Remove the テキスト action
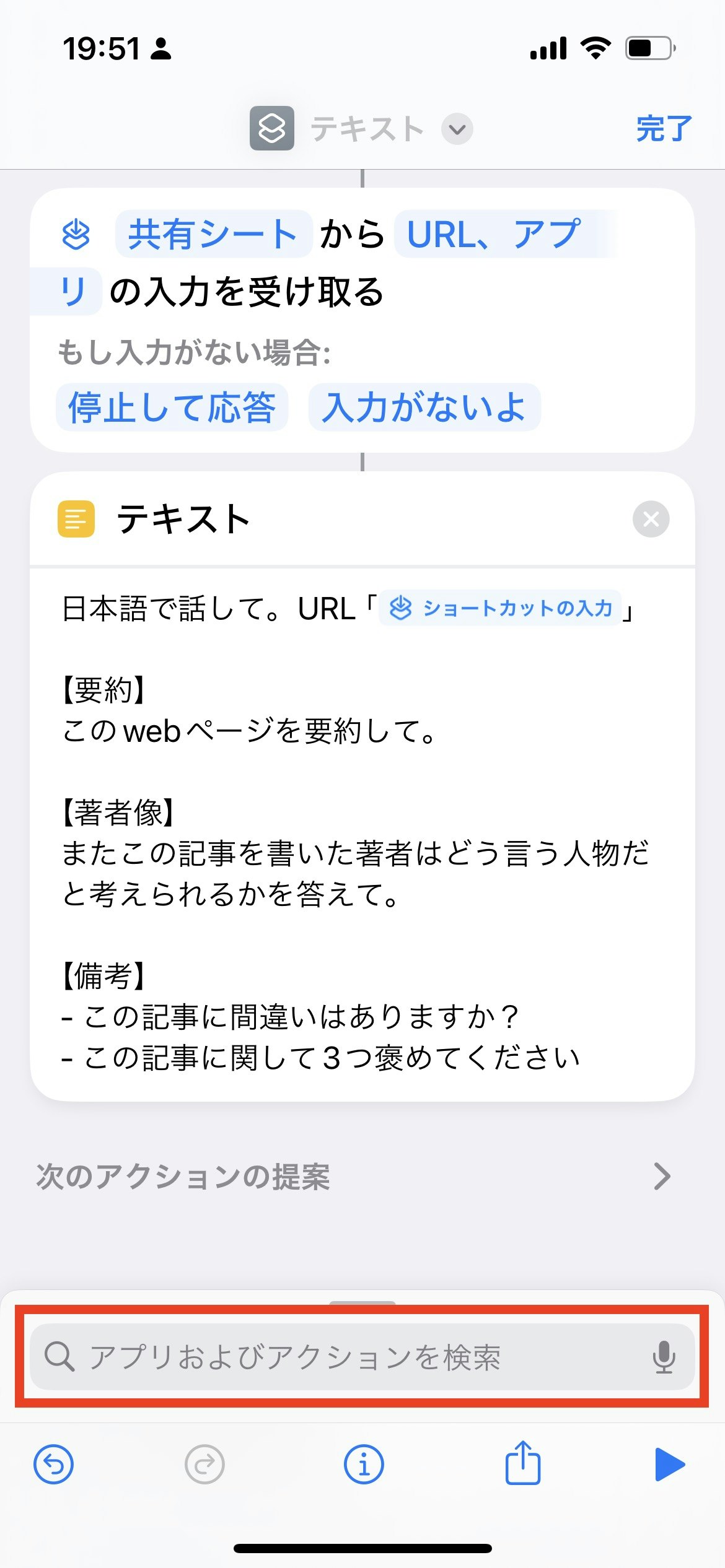 tap(651, 519)
